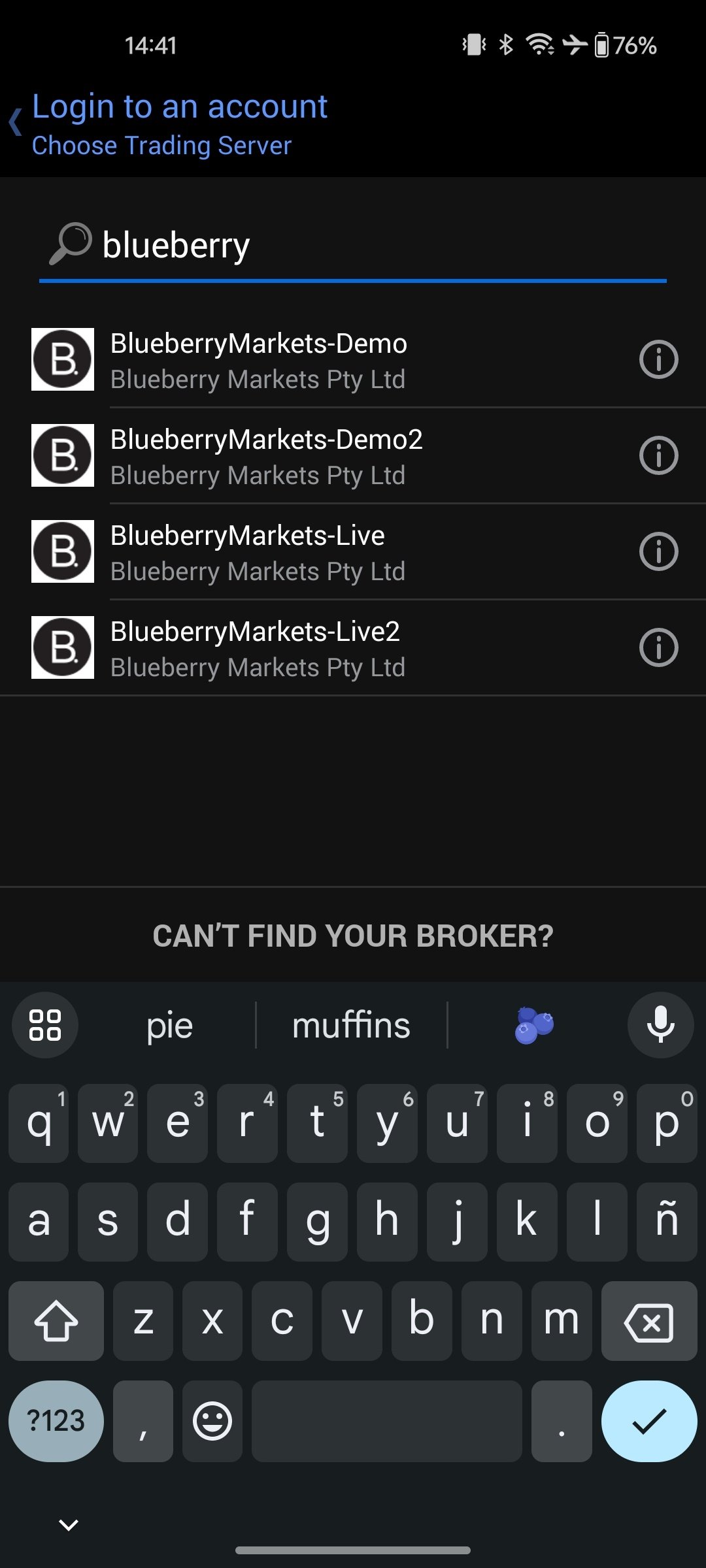
Task: Insert the keyboard suggestion "muffins"
Action: 351,1025
